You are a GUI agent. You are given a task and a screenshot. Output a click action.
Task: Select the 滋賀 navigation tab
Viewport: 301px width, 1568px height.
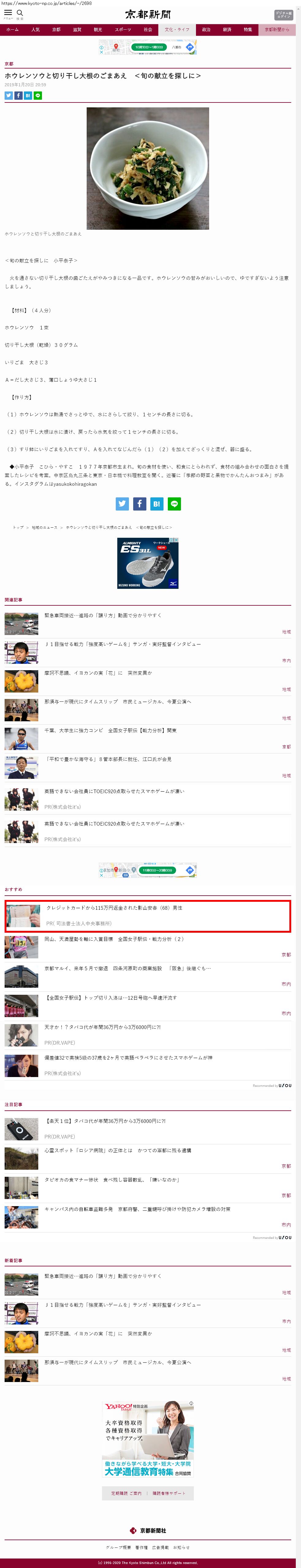tap(77, 29)
